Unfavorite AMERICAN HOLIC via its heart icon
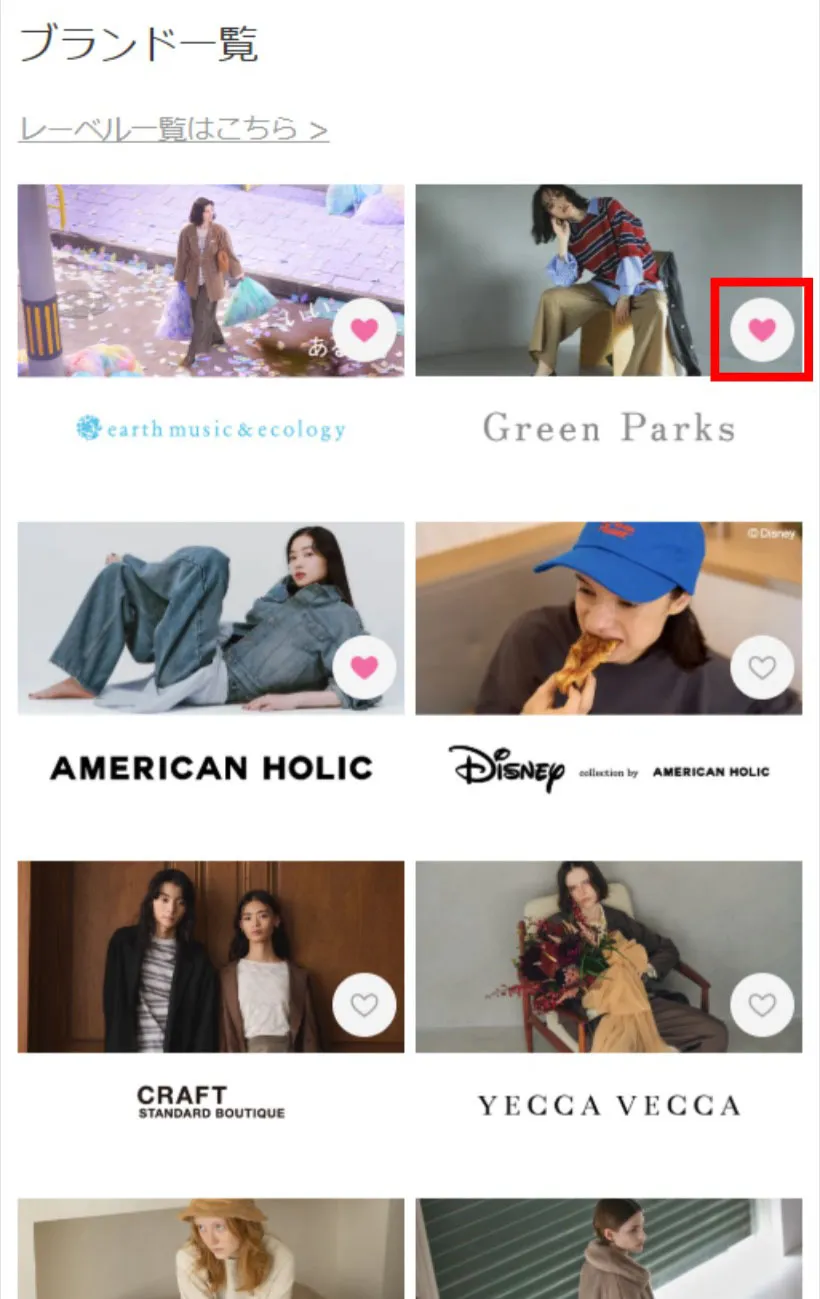Image resolution: width=820 pixels, height=1299 pixels. [364, 667]
